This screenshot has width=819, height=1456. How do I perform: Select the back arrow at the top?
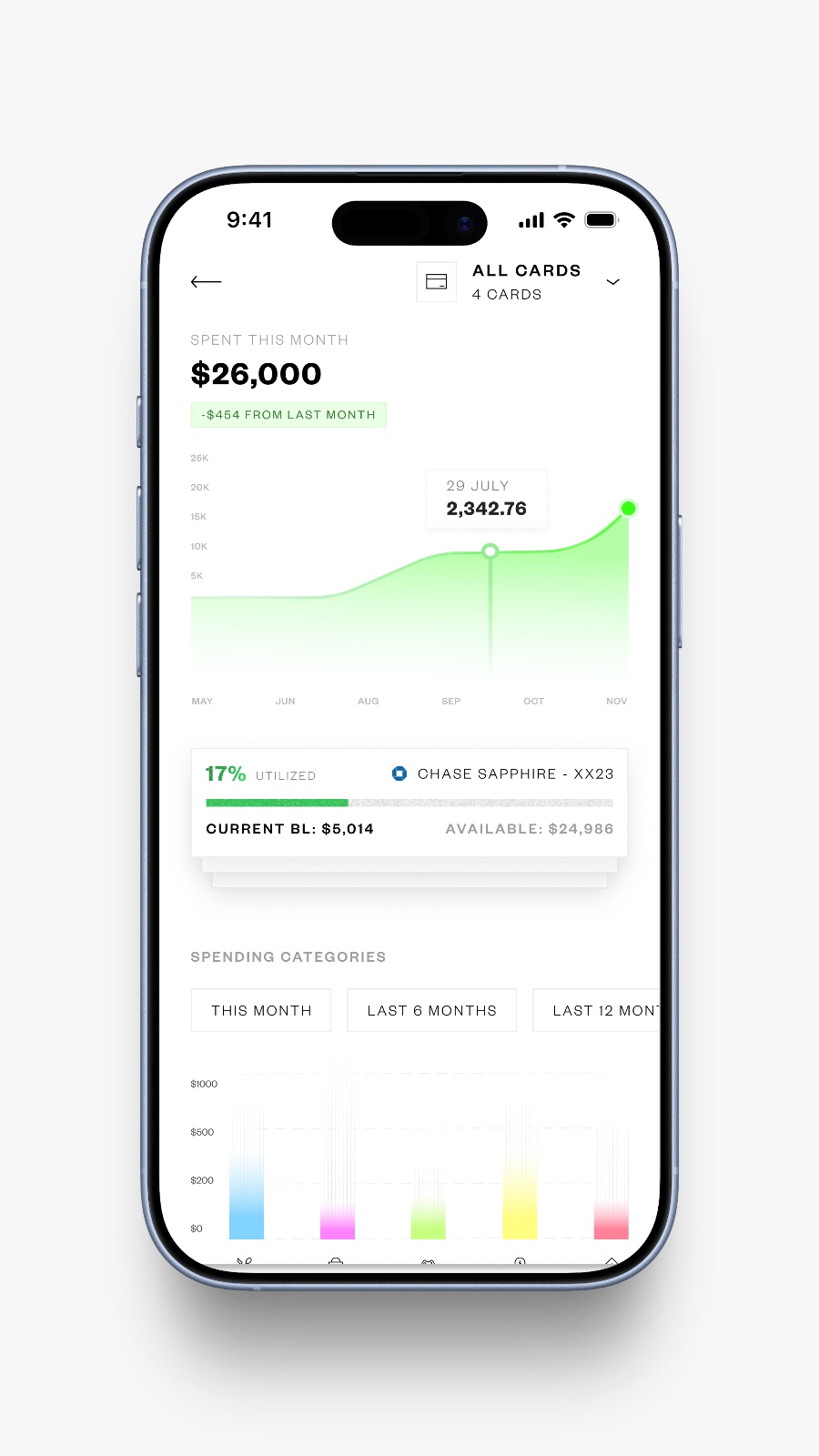coord(206,282)
